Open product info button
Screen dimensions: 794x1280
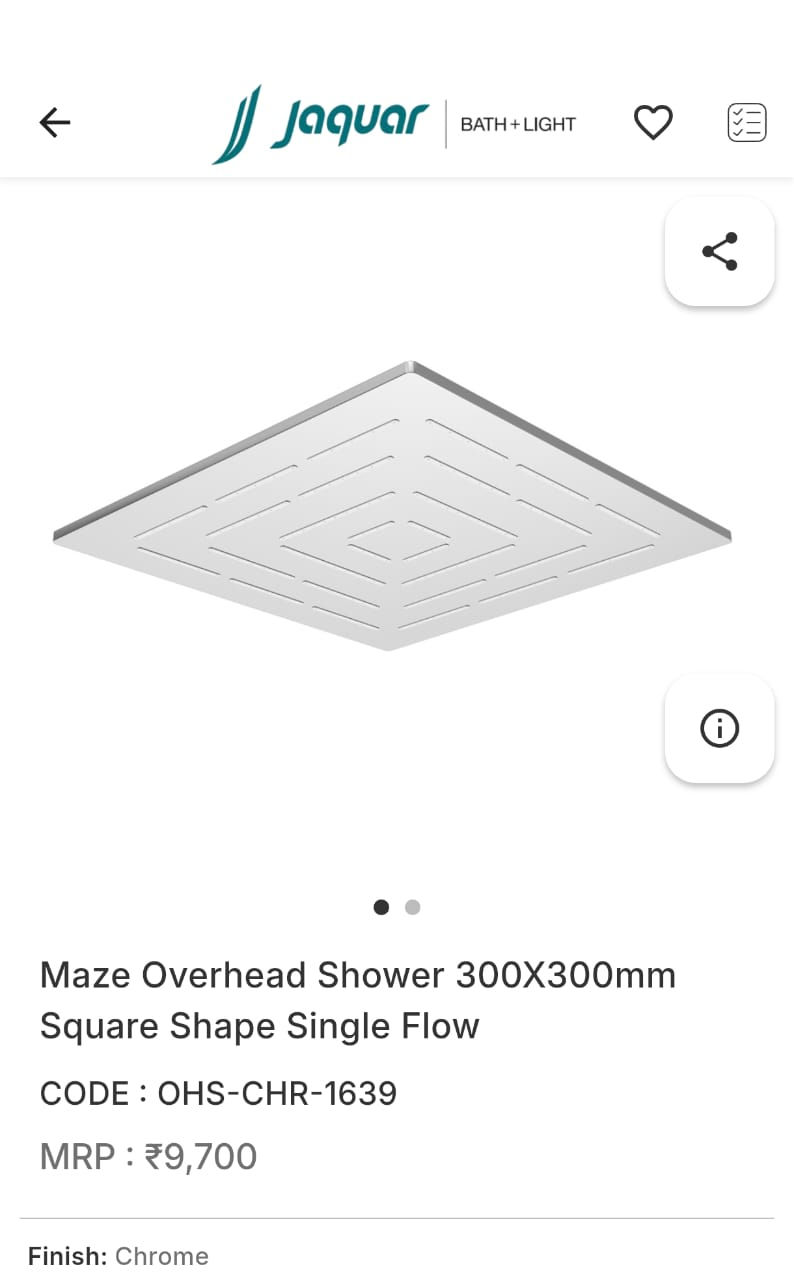(x=719, y=728)
